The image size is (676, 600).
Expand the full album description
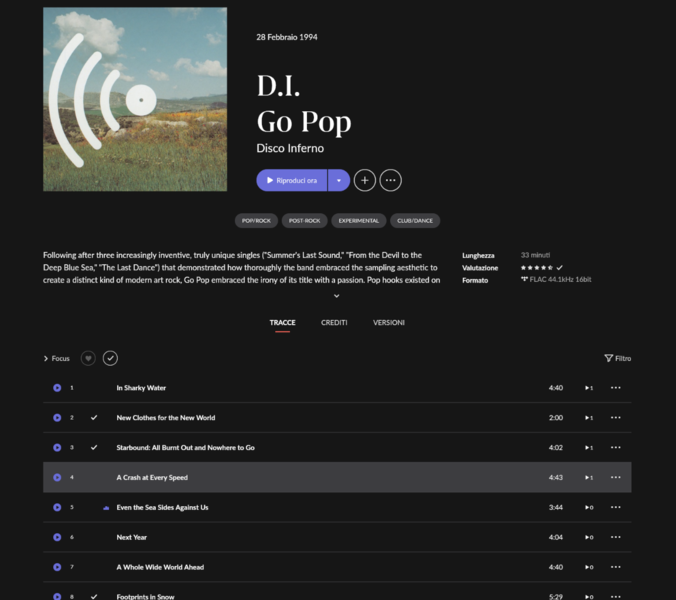[x=337, y=296]
